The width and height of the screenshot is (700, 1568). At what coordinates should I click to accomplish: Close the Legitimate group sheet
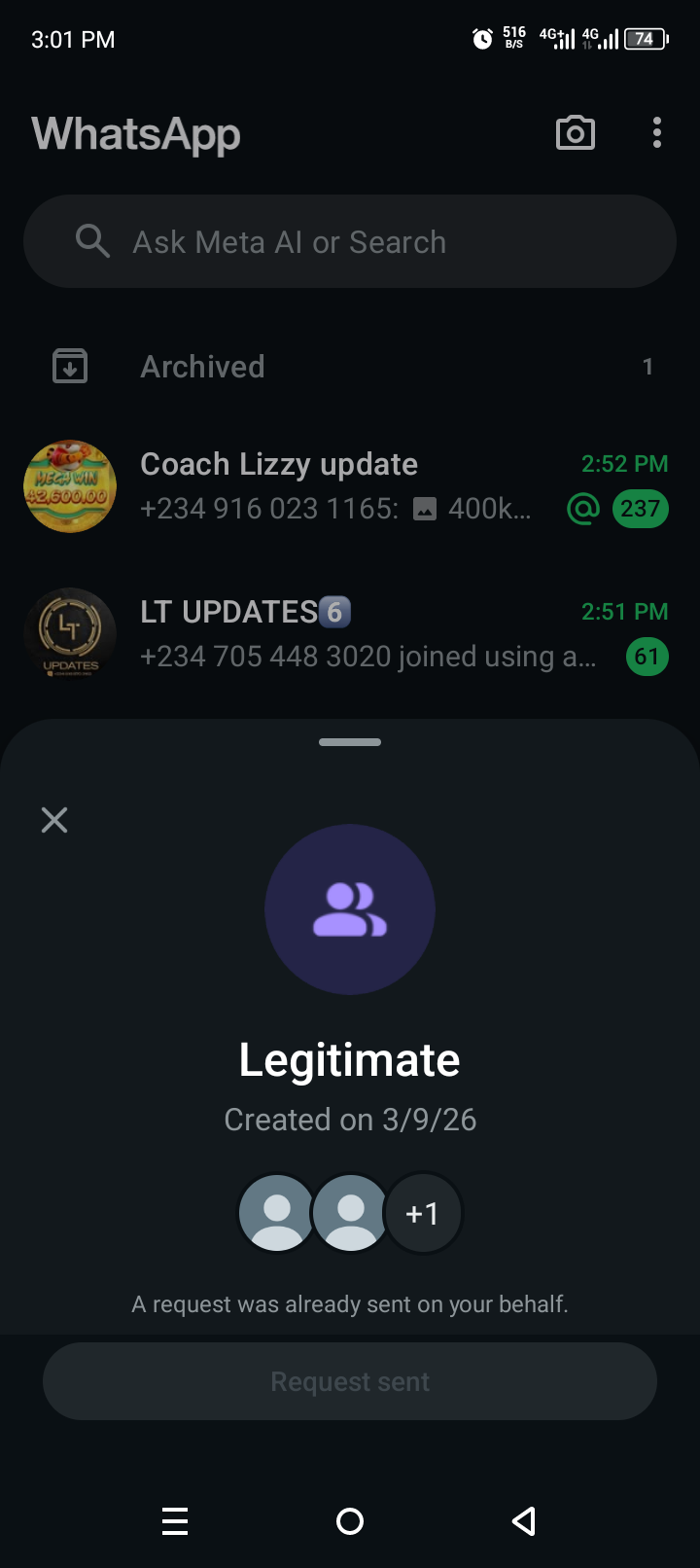coord(54,820)
